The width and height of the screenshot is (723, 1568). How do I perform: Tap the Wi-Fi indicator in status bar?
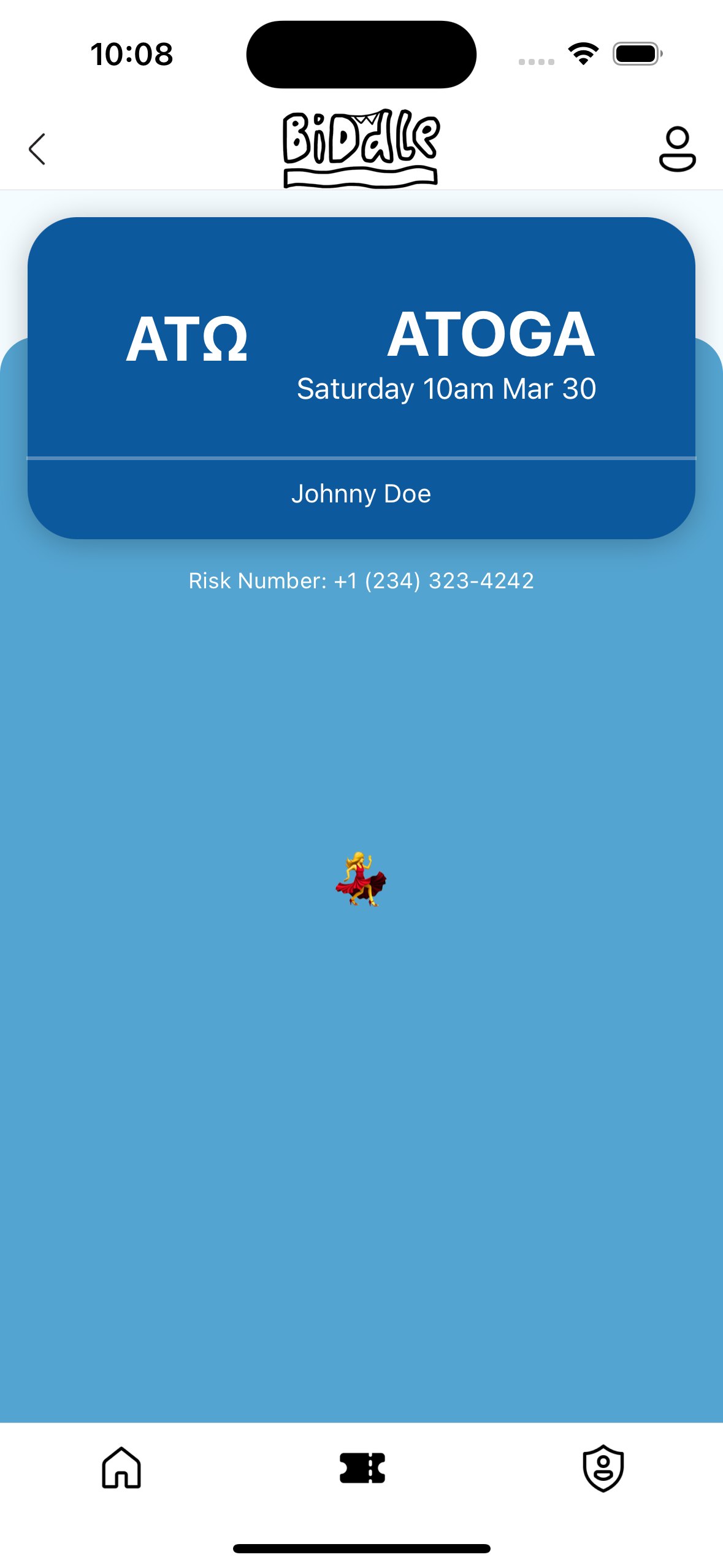(x=582, y=54)
